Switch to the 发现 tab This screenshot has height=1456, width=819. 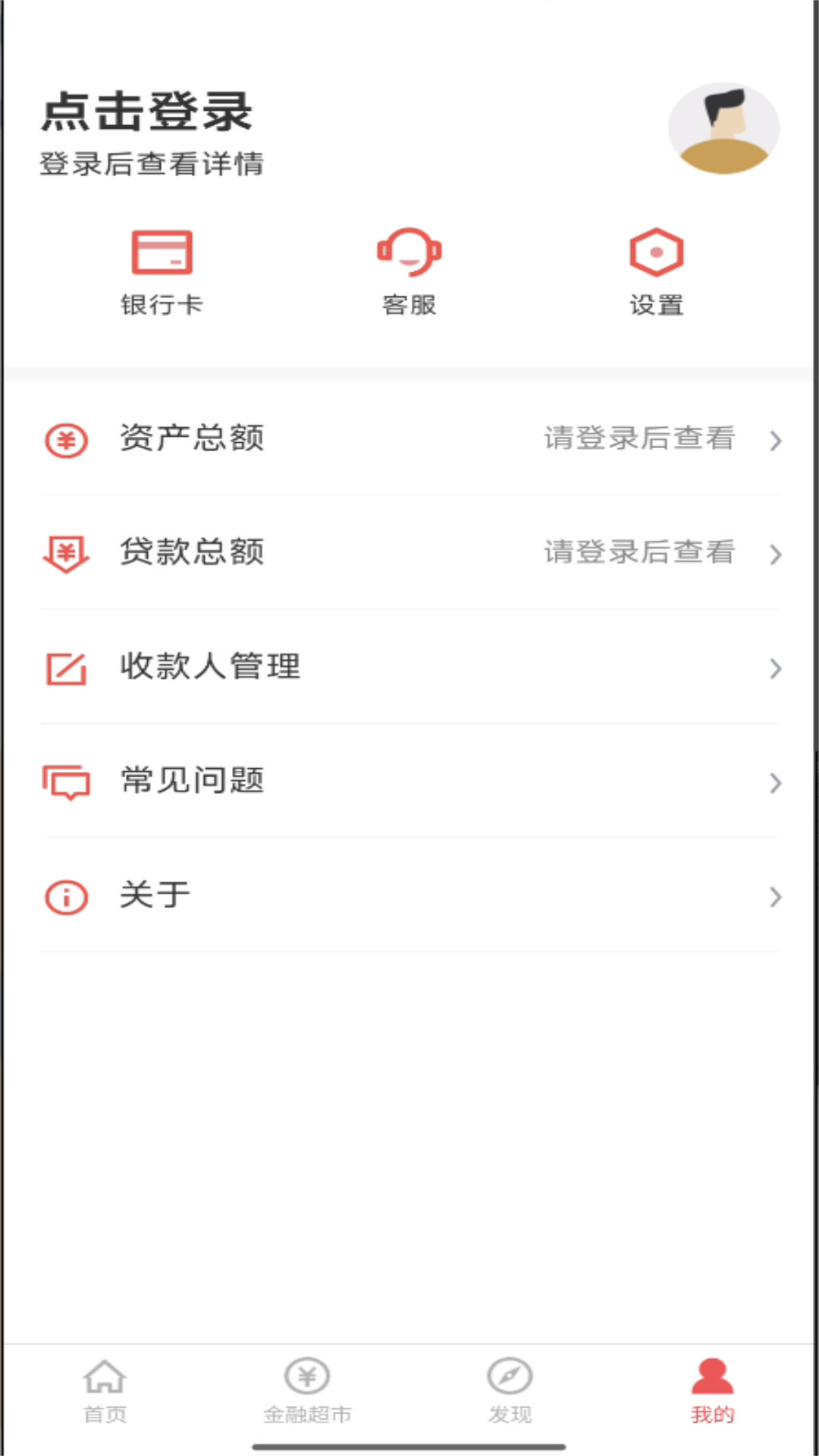tap(510, 1391)
